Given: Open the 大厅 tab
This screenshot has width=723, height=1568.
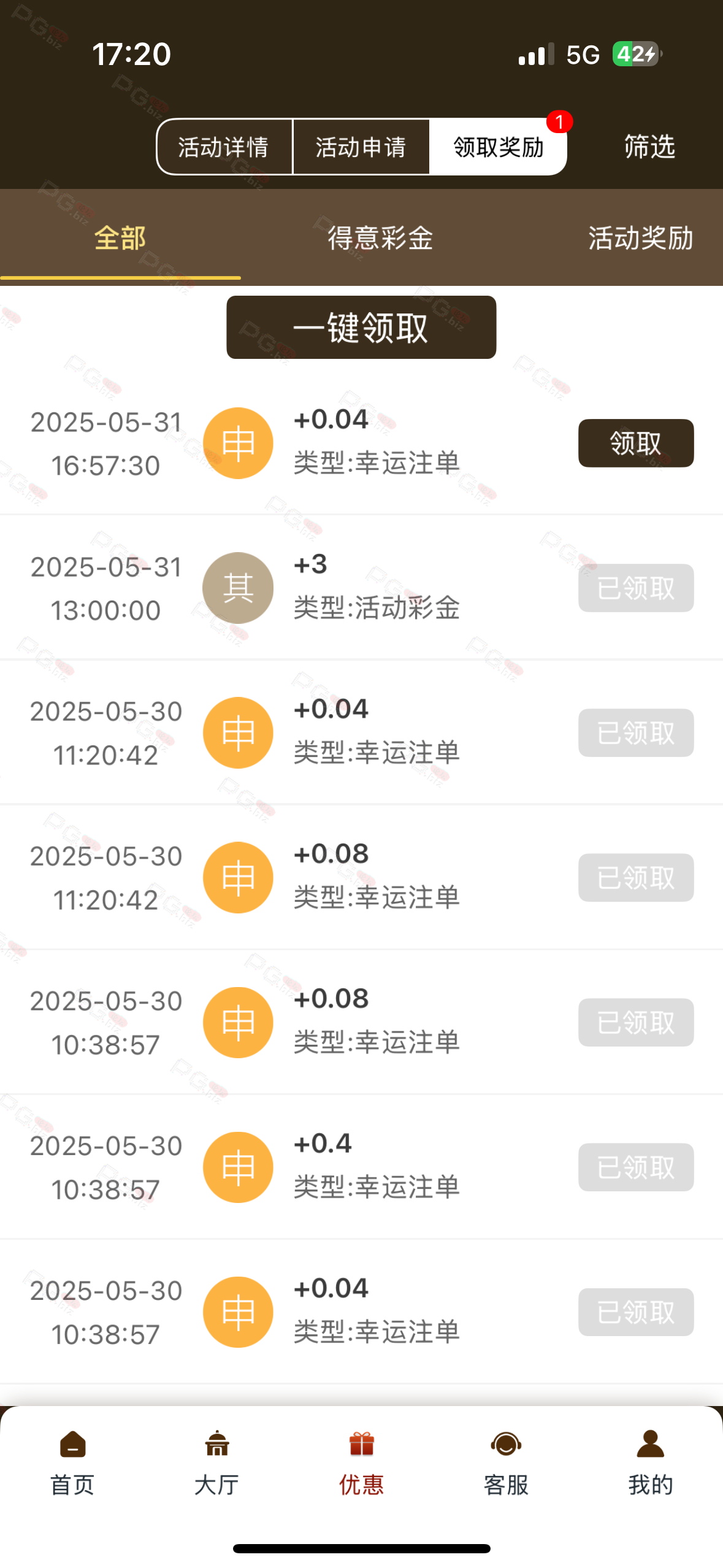Looking at the screenshot, I should pyautogui.click(x=217, y=1462).
